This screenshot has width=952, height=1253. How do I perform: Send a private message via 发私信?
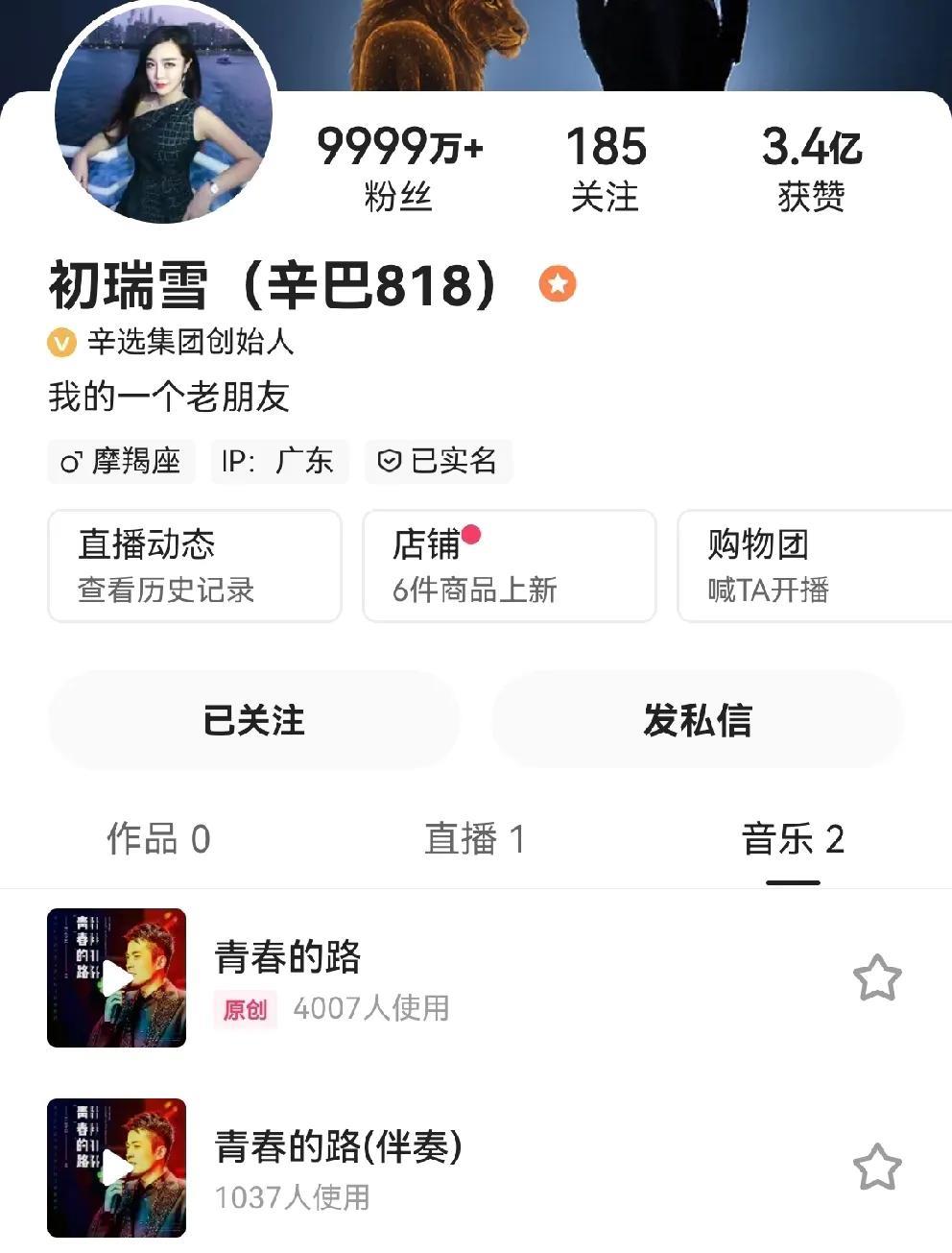click(698, 720)
